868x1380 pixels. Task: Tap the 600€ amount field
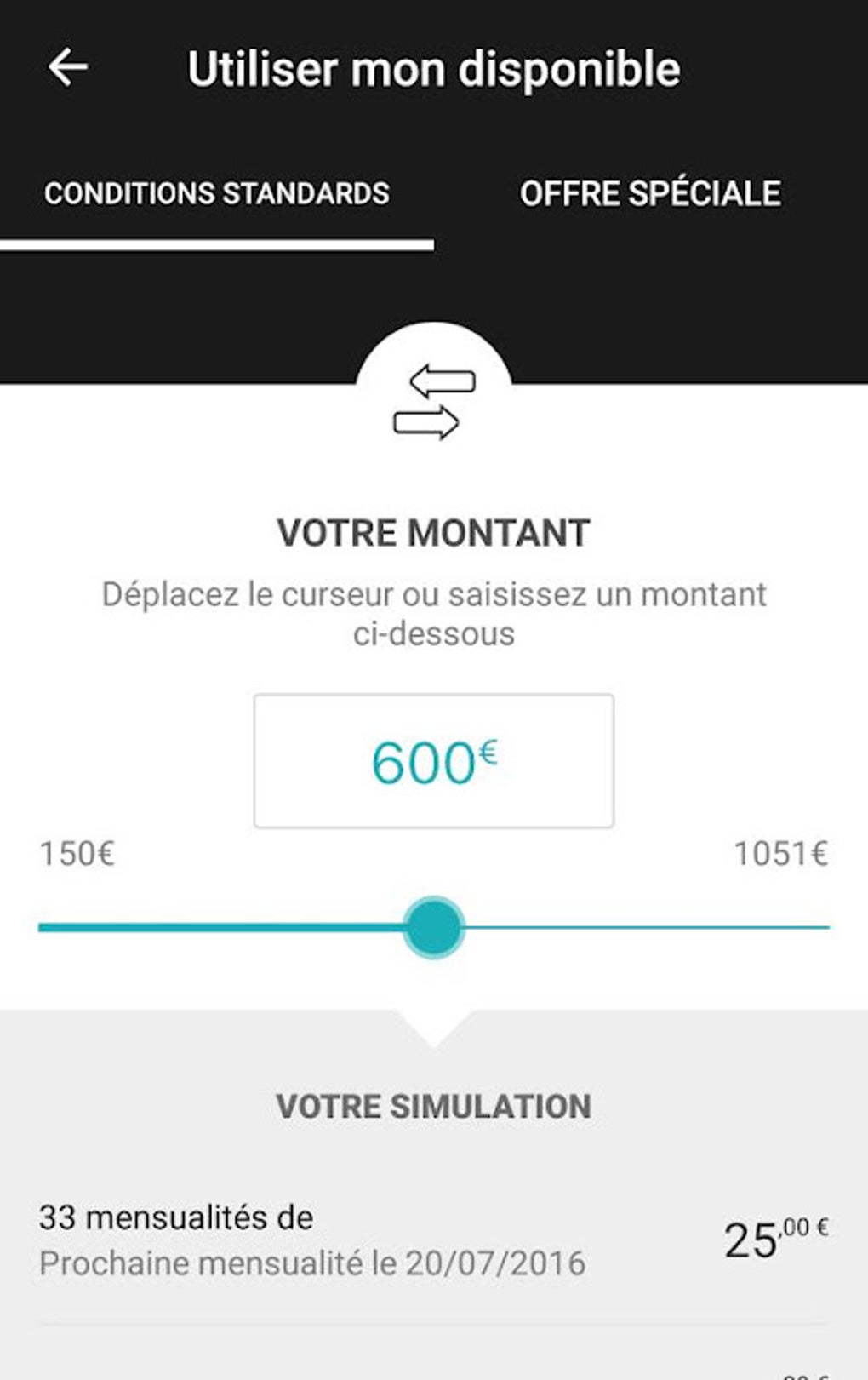click(434, 761)
